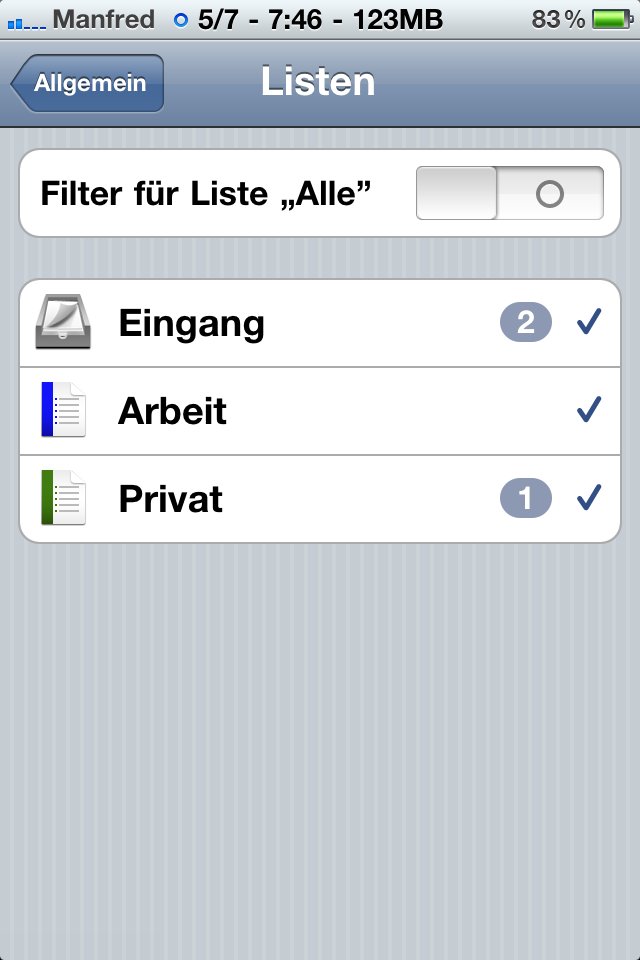Go back to Allgemein settings
This screenshot has height=960, width=640.
88,84
